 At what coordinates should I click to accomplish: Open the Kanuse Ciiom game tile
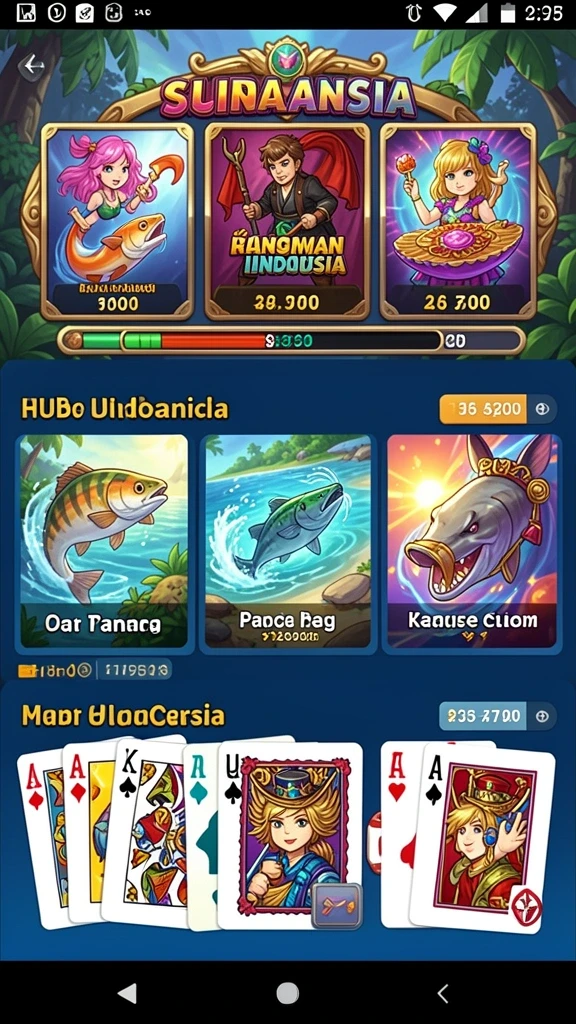tap(472, 541)
